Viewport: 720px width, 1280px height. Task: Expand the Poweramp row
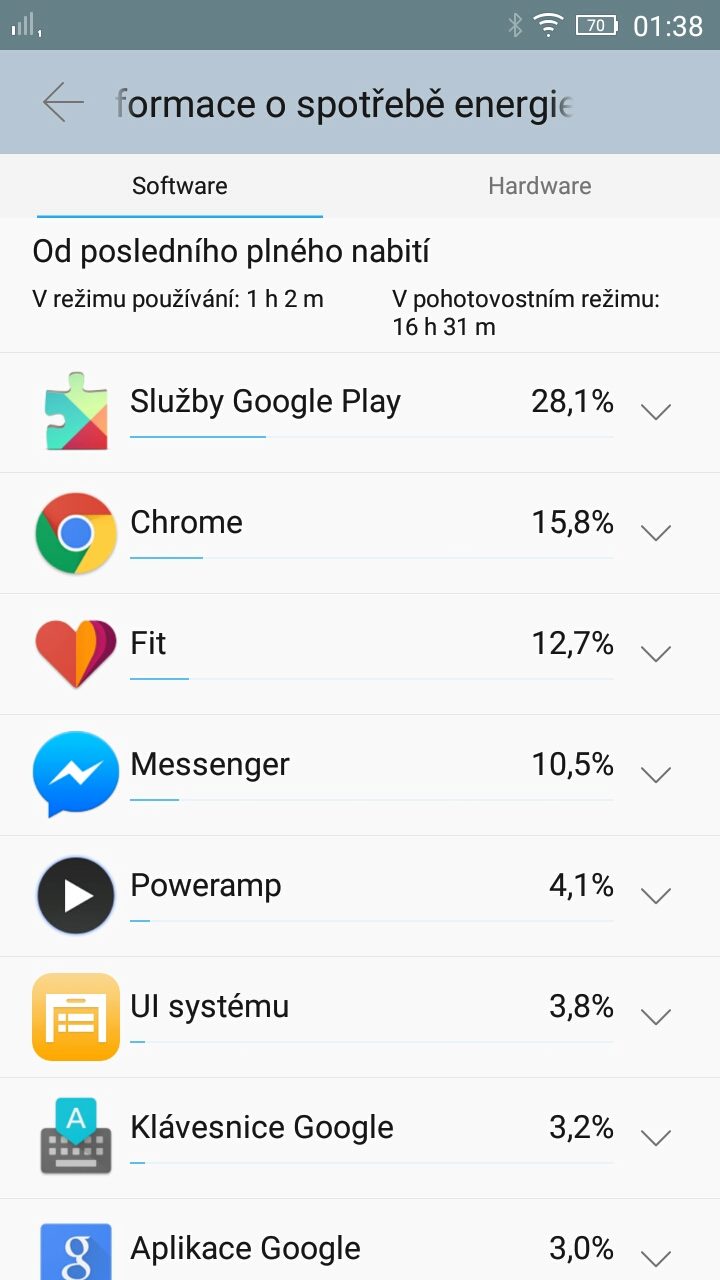pos(360,896)
